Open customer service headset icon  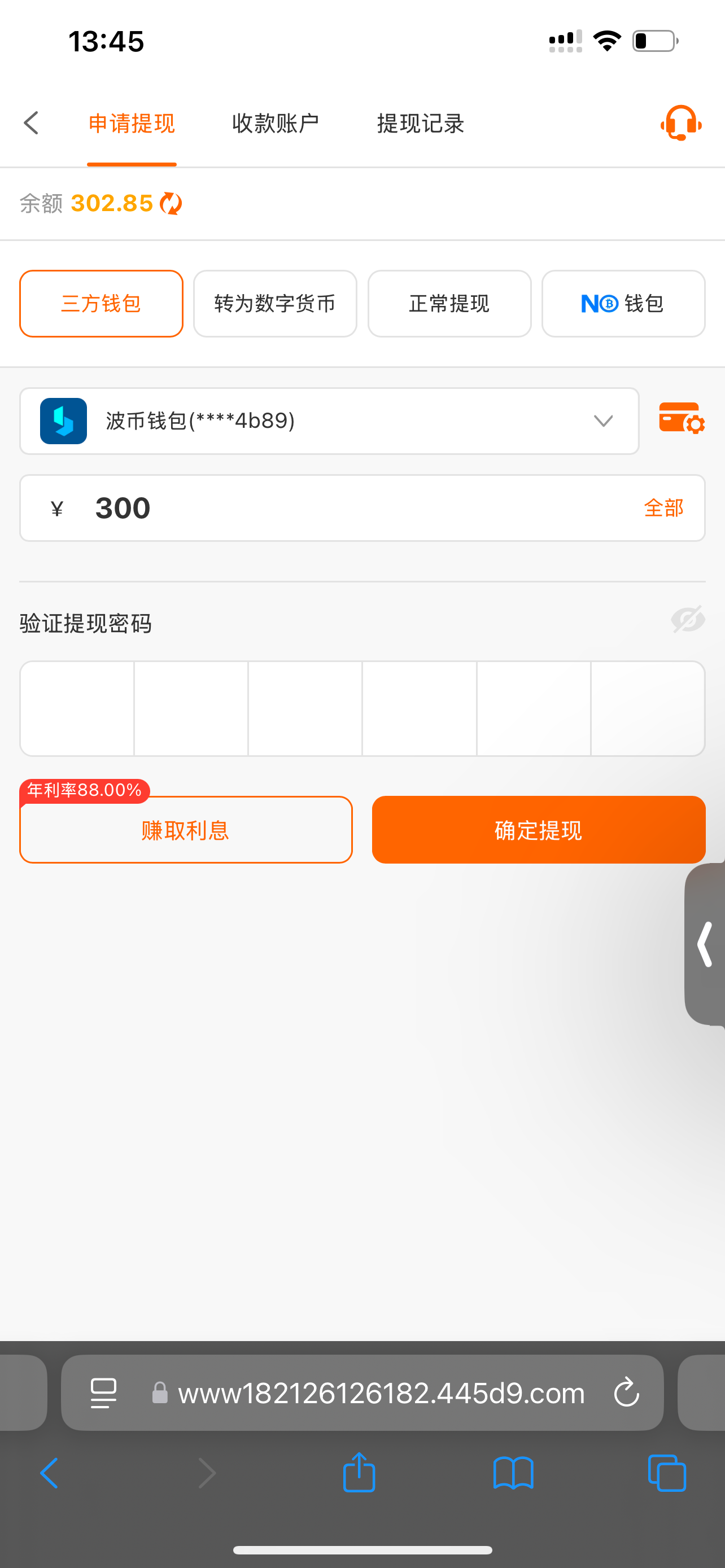(x=680, y=124)
